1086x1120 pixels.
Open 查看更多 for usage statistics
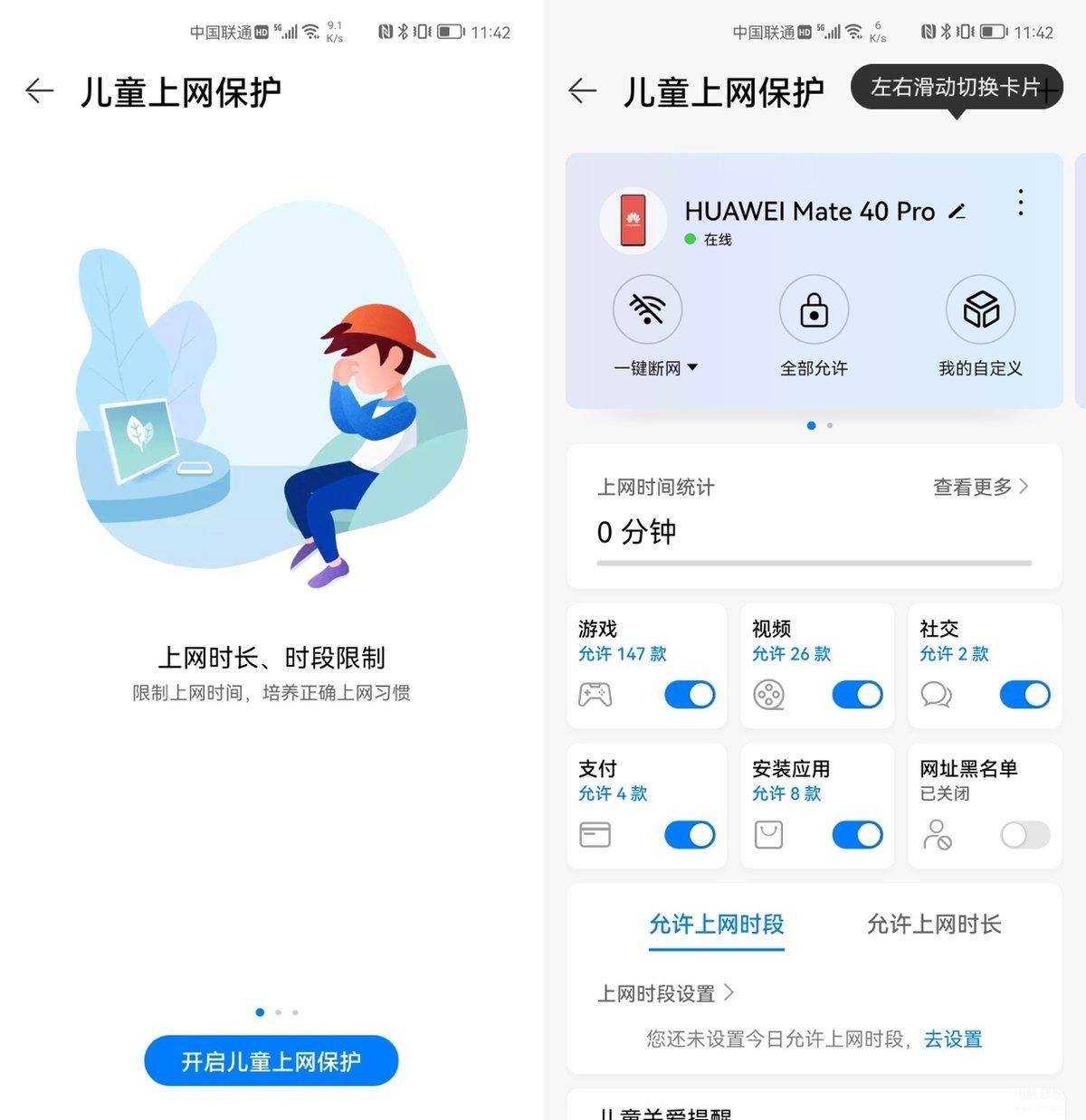(980, 487)
